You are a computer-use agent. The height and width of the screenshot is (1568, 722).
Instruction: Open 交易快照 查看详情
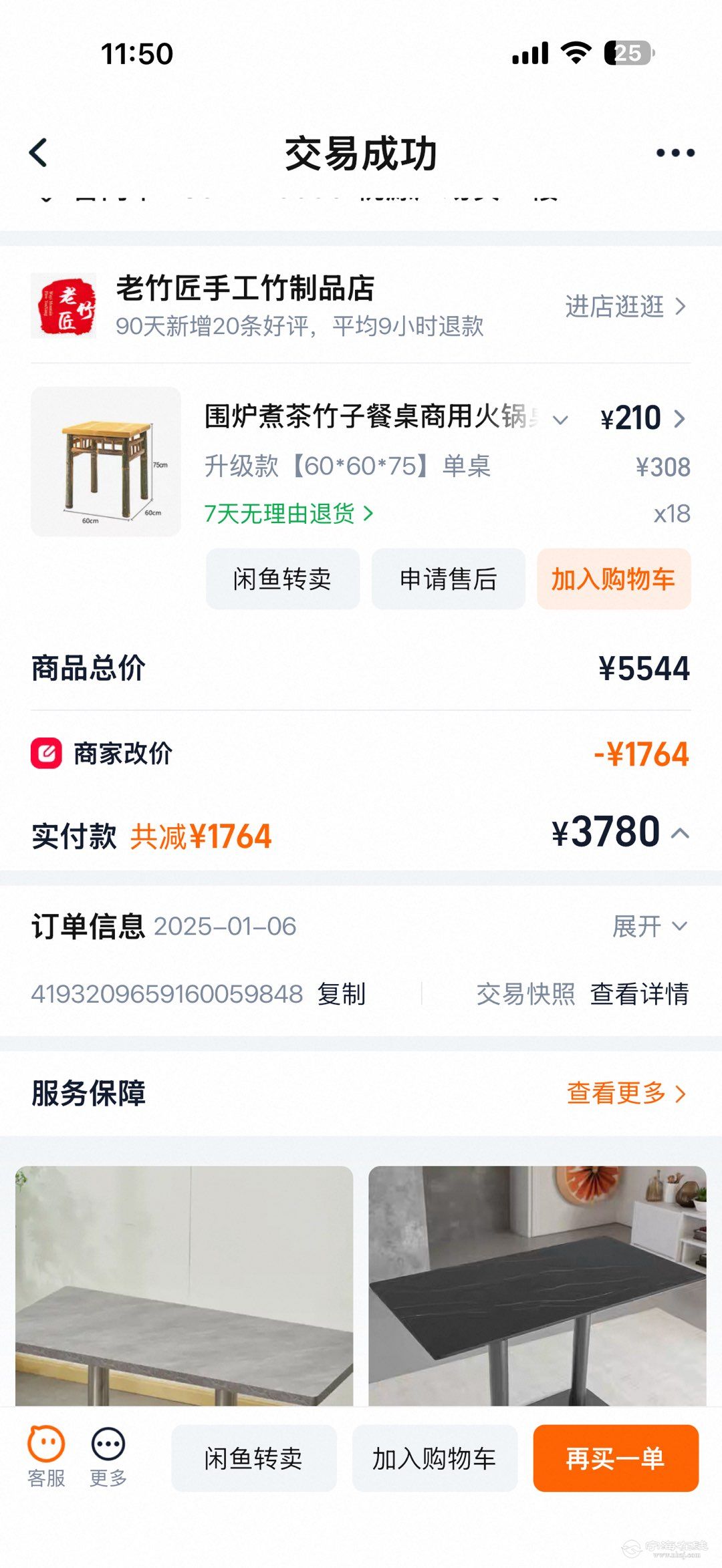click(x=638, y=994)
